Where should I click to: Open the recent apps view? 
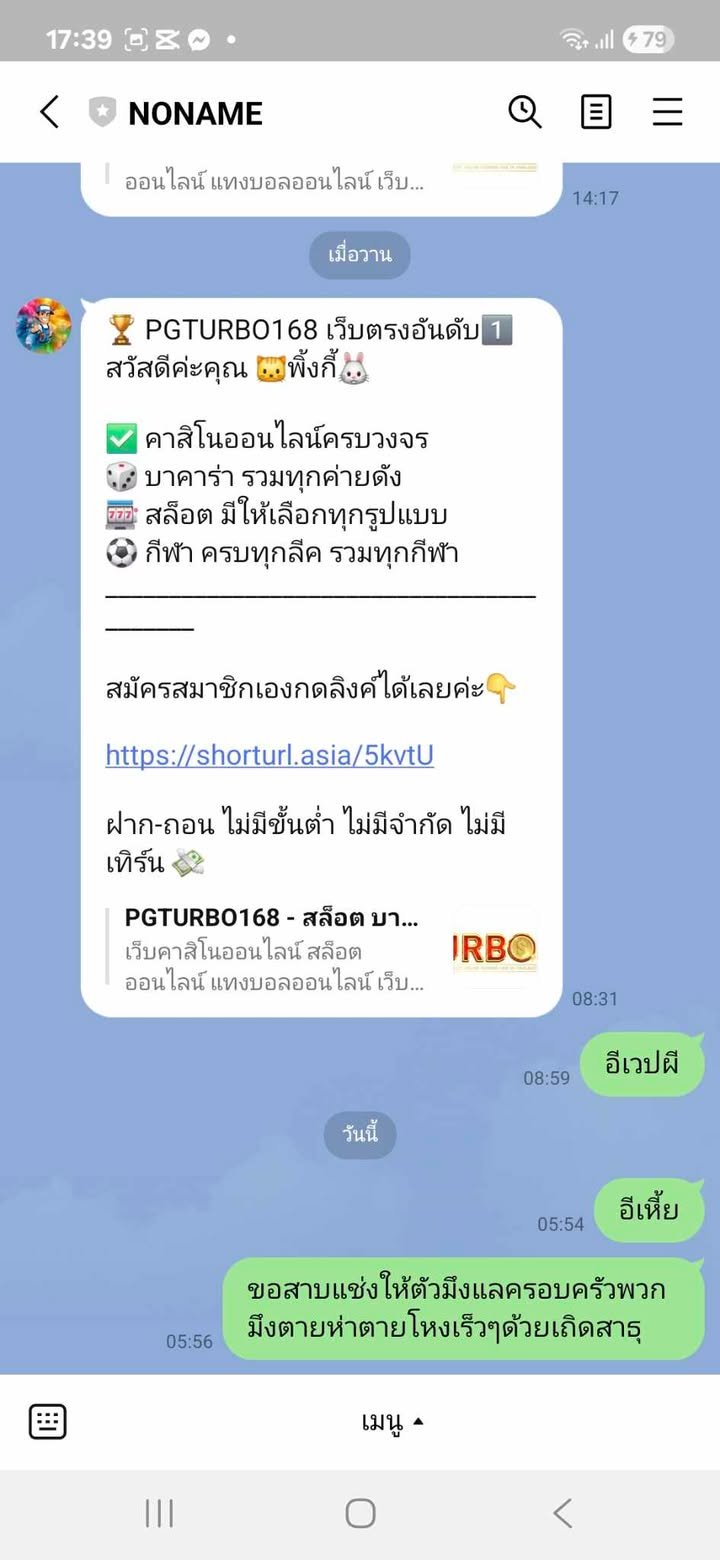point(159,1513)
